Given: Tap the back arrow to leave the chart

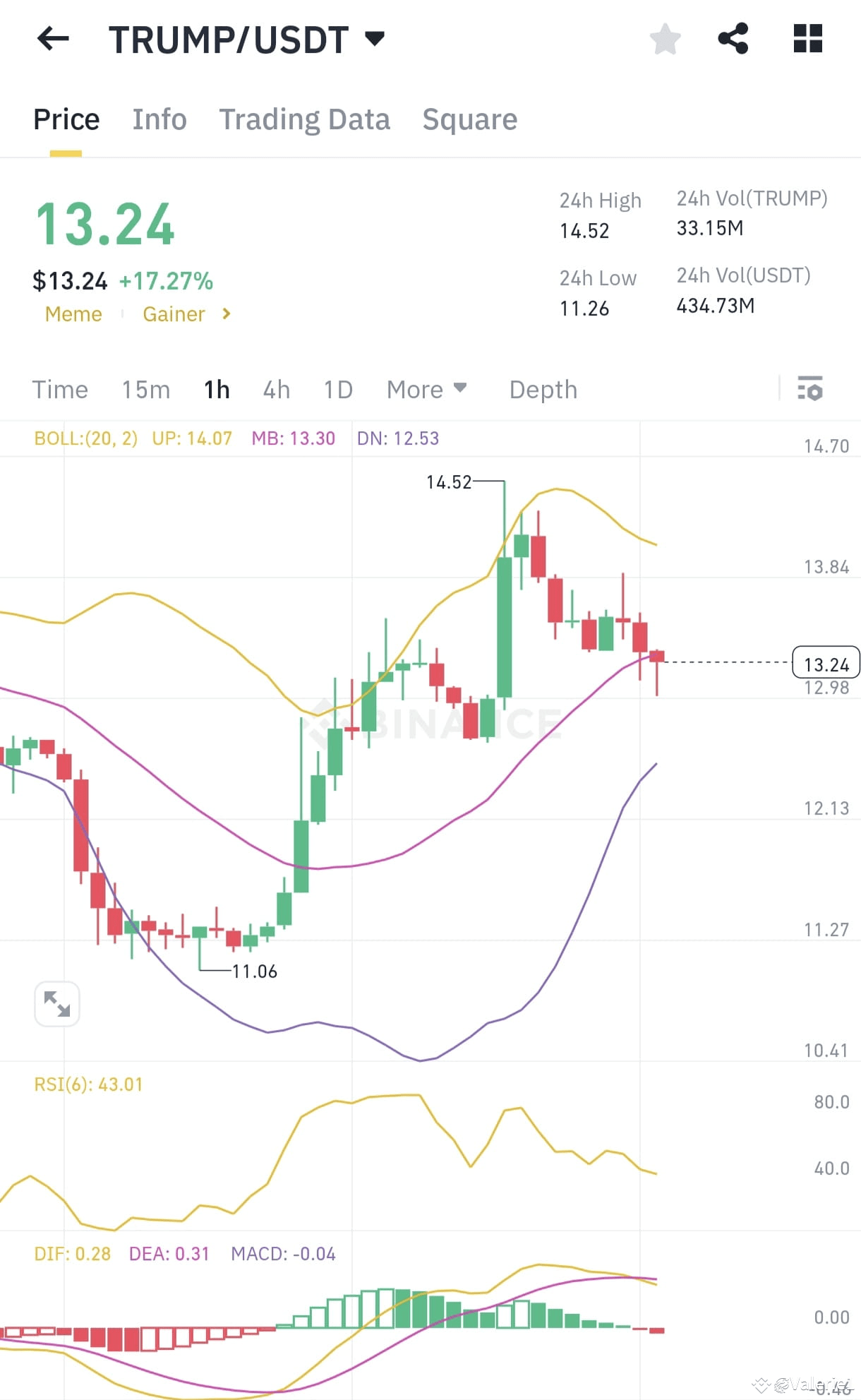Looking at the screenshot, I should 53,39.
